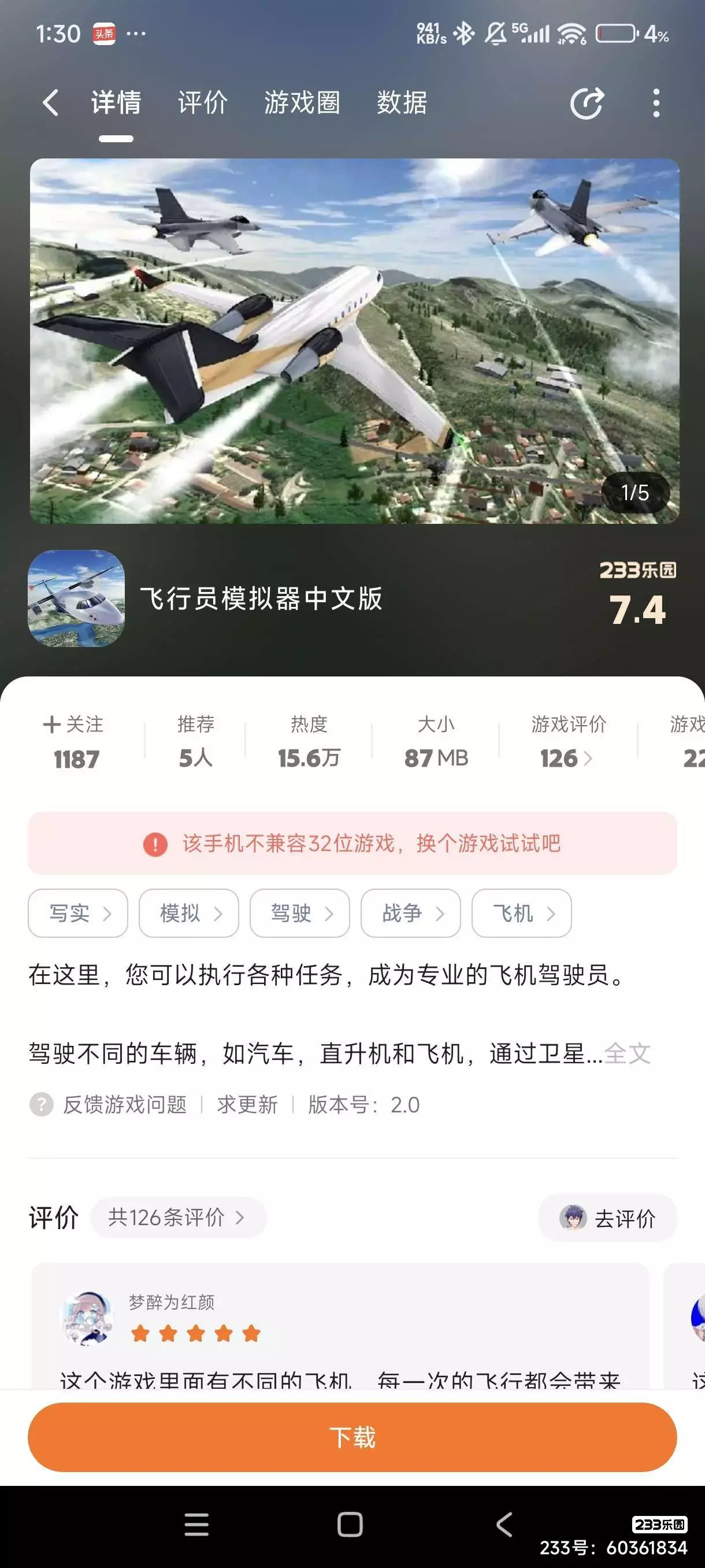The width and height of the screenshot is (705, 1568).
Task: Select the 写实 tag chip
Action: tap(78, 913)
